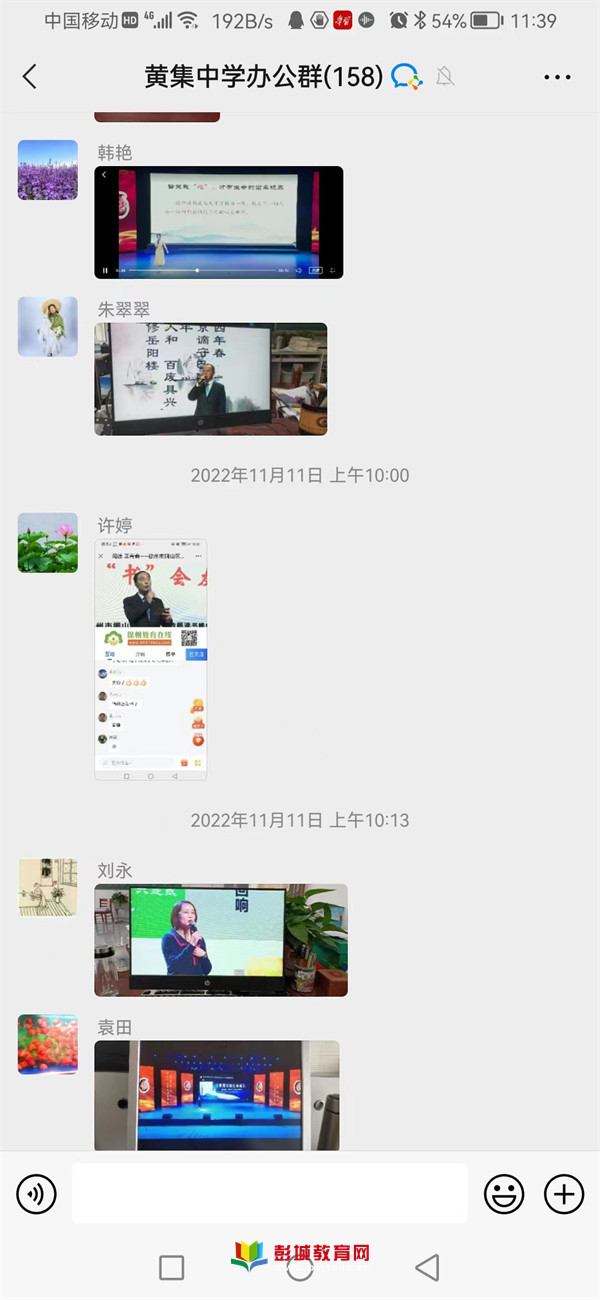
Task: Go back from the group chat
Action: click(30, 77)
